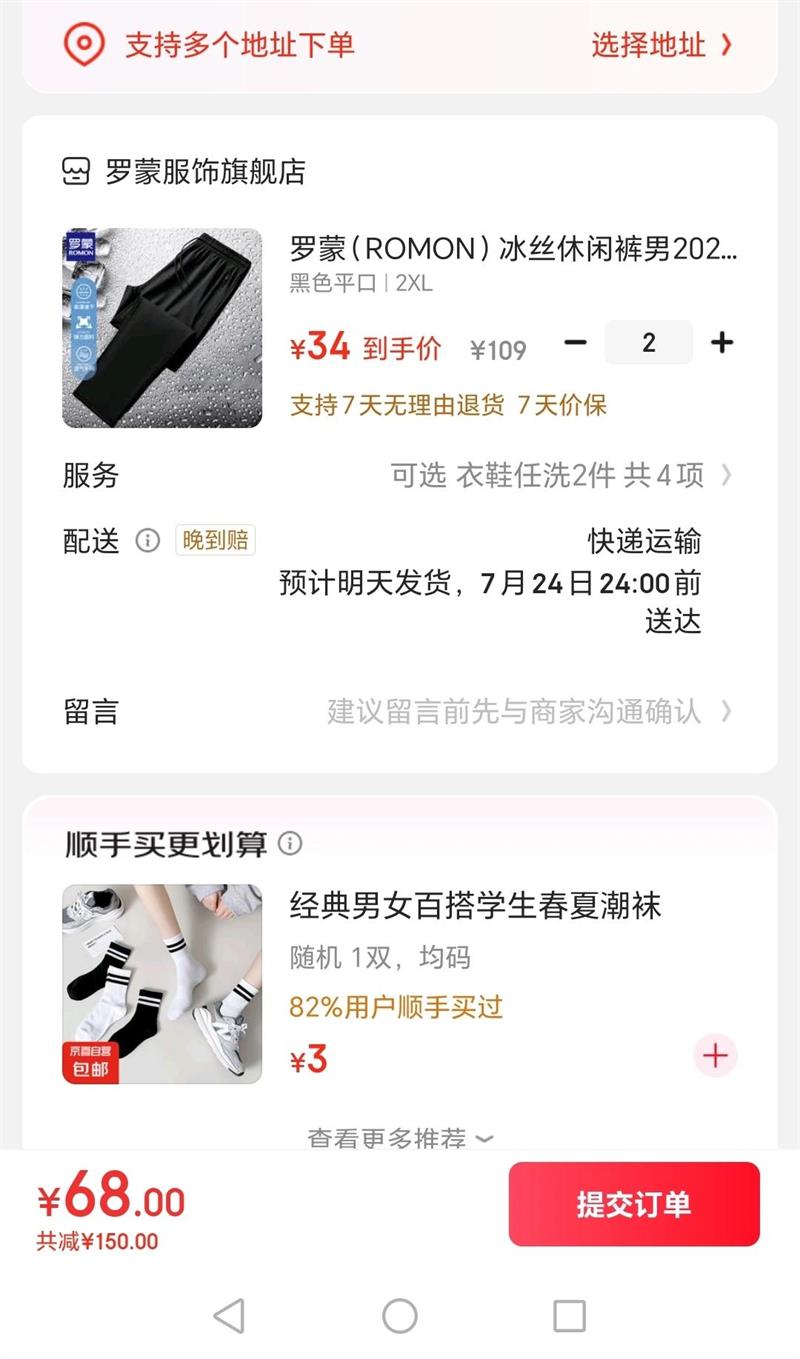The width and height of the screenshot is (800, 1359).
Task: Go back using the system back button
Action: [x=229, y=1316]
